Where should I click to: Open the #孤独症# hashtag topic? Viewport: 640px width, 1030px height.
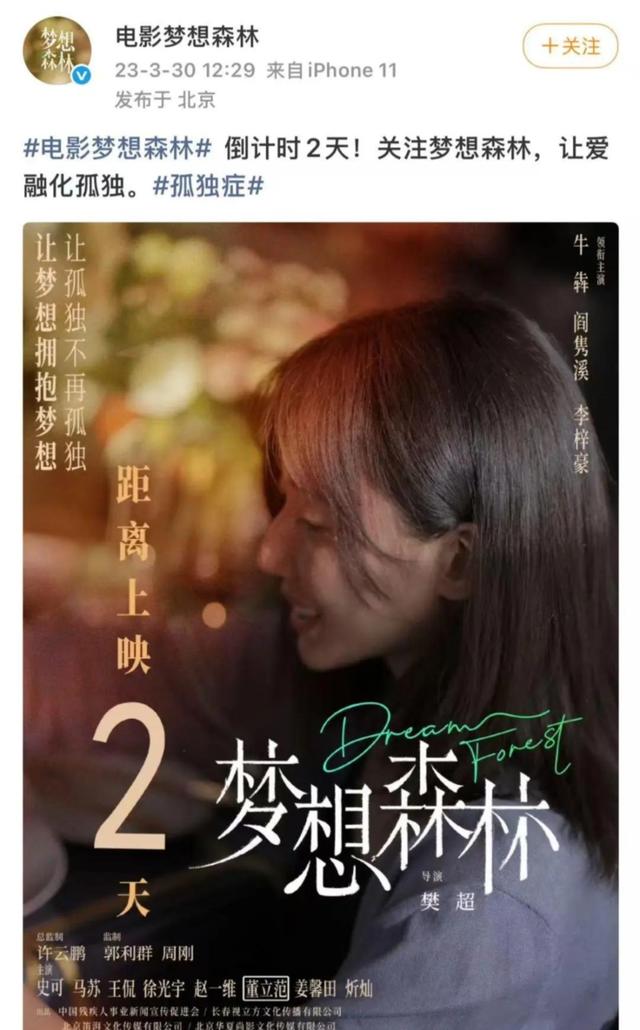(208, 186)
